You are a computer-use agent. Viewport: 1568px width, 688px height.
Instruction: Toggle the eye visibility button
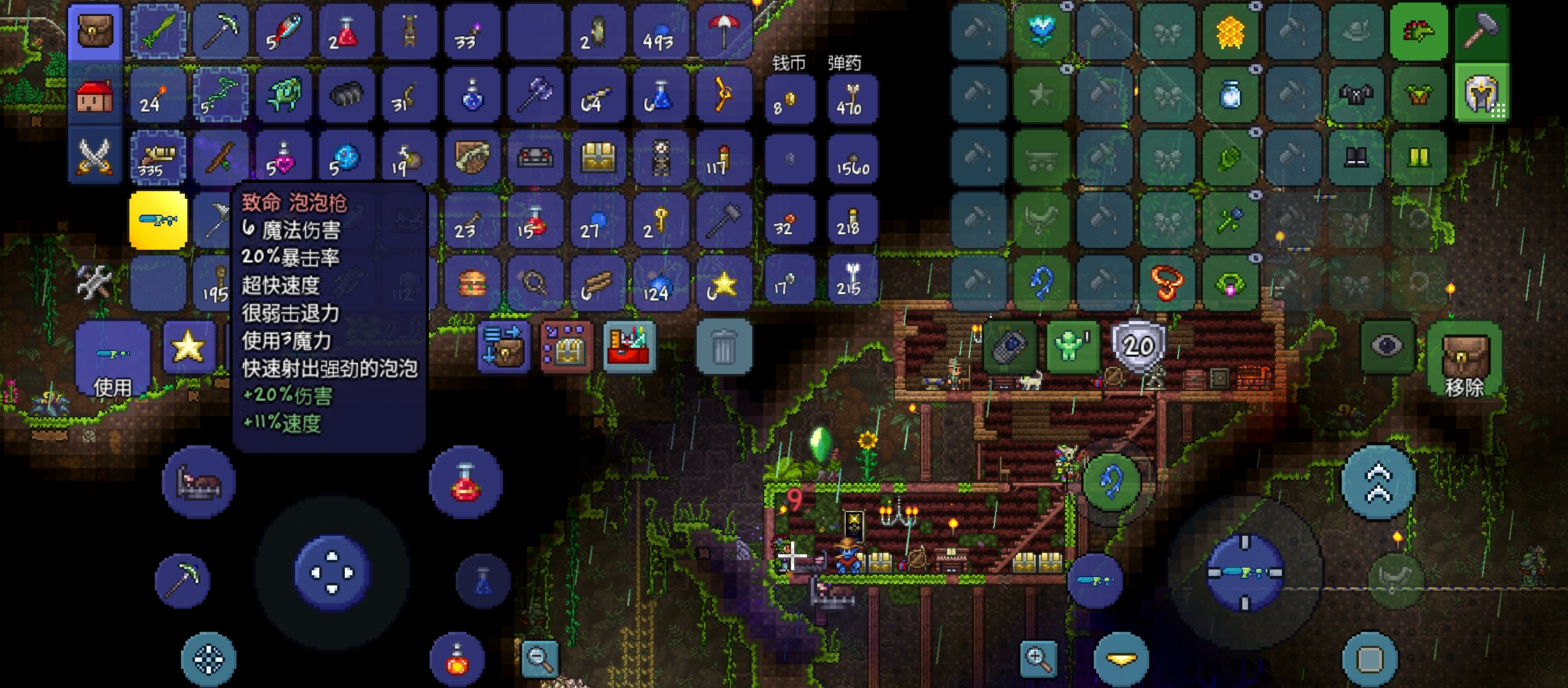point(1386,346)
